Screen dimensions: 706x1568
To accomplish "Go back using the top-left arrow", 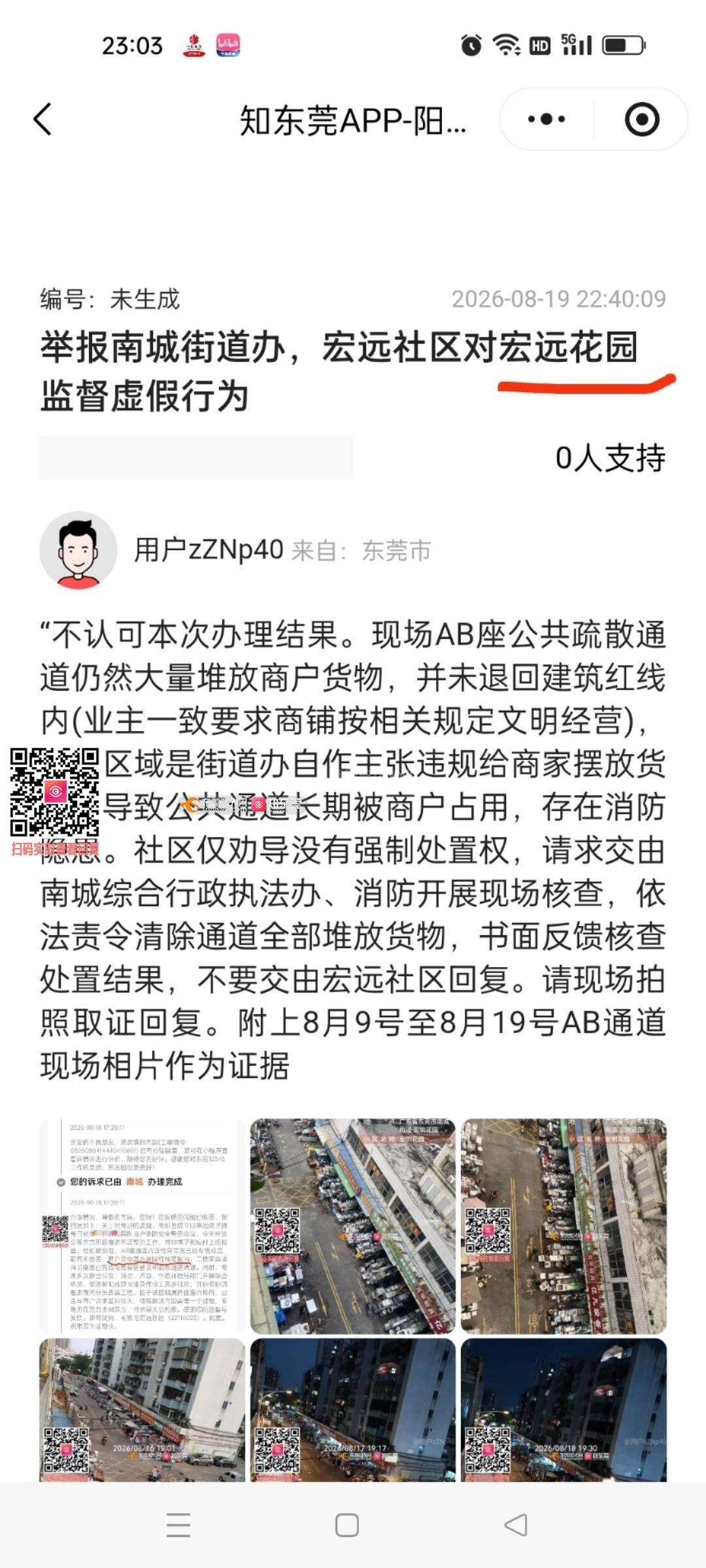I will tap(42, 120).
